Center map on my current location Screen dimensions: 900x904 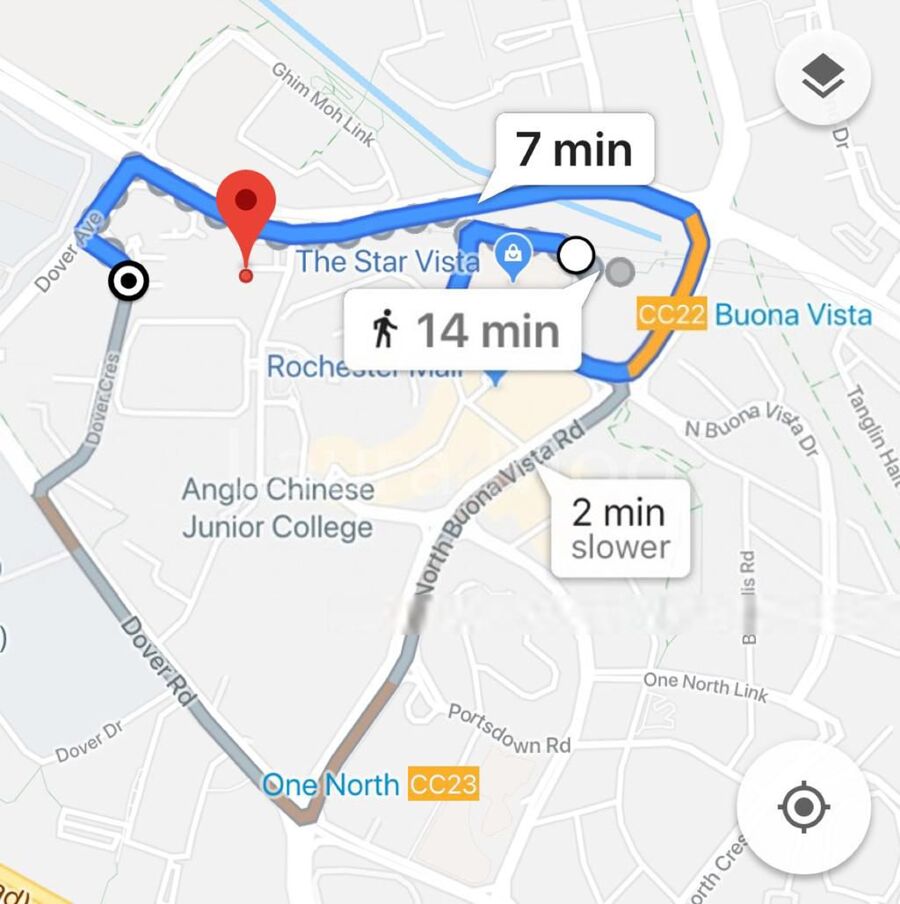pyautogui.click(x=803, y=807)
